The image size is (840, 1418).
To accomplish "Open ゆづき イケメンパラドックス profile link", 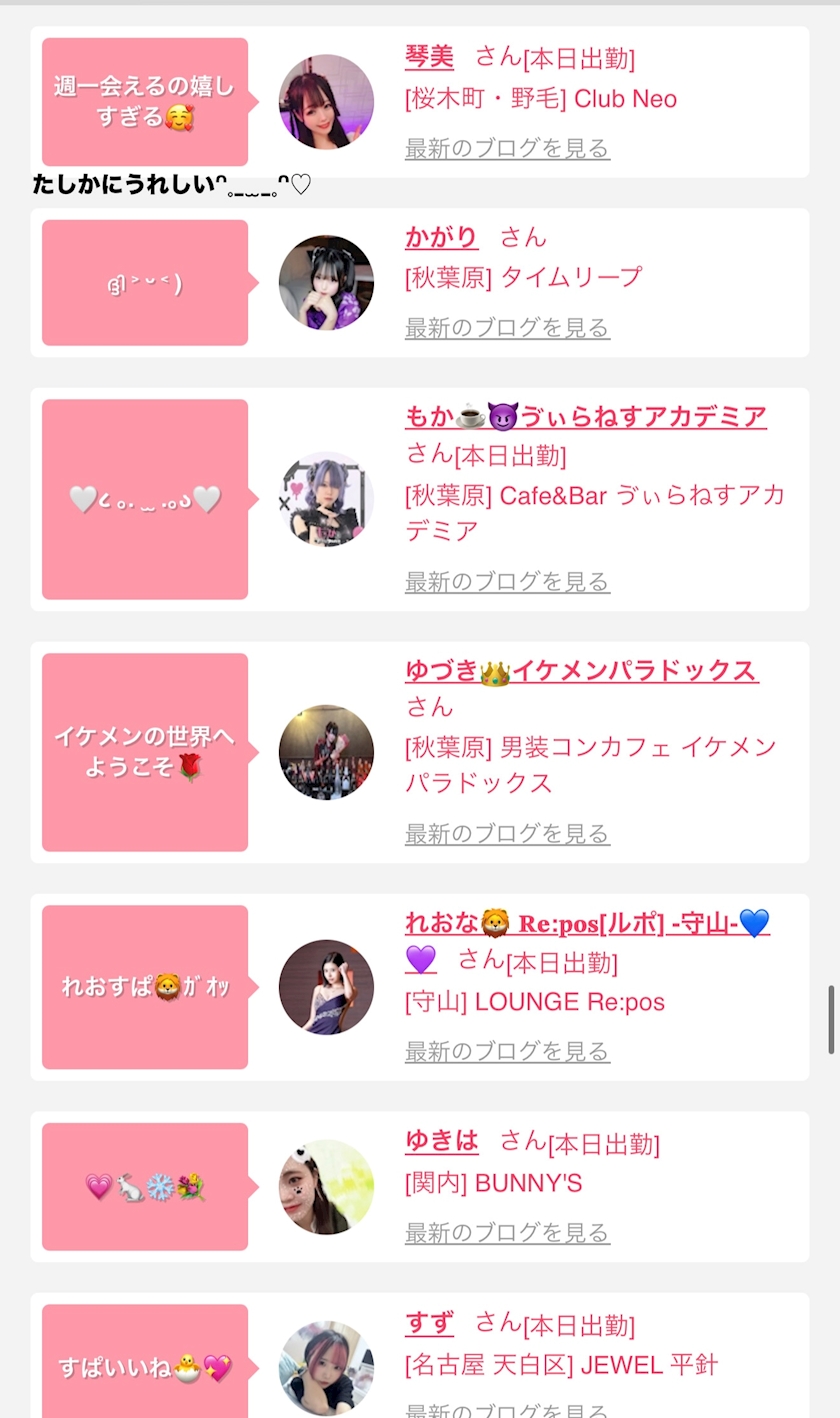I will tap(581, 670).
